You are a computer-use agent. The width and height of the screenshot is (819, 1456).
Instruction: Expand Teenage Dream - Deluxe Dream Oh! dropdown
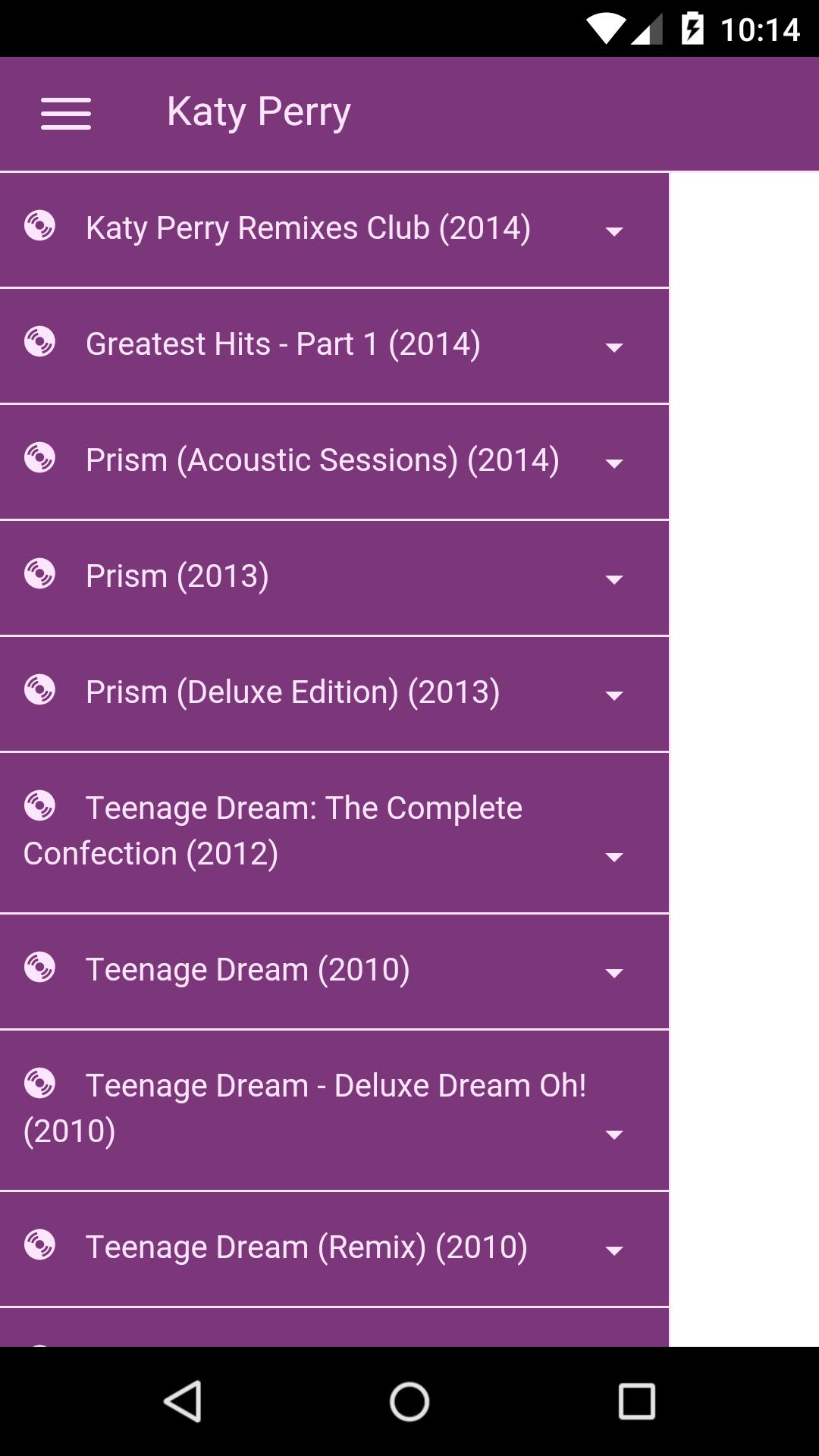[x=614, y=1136]
